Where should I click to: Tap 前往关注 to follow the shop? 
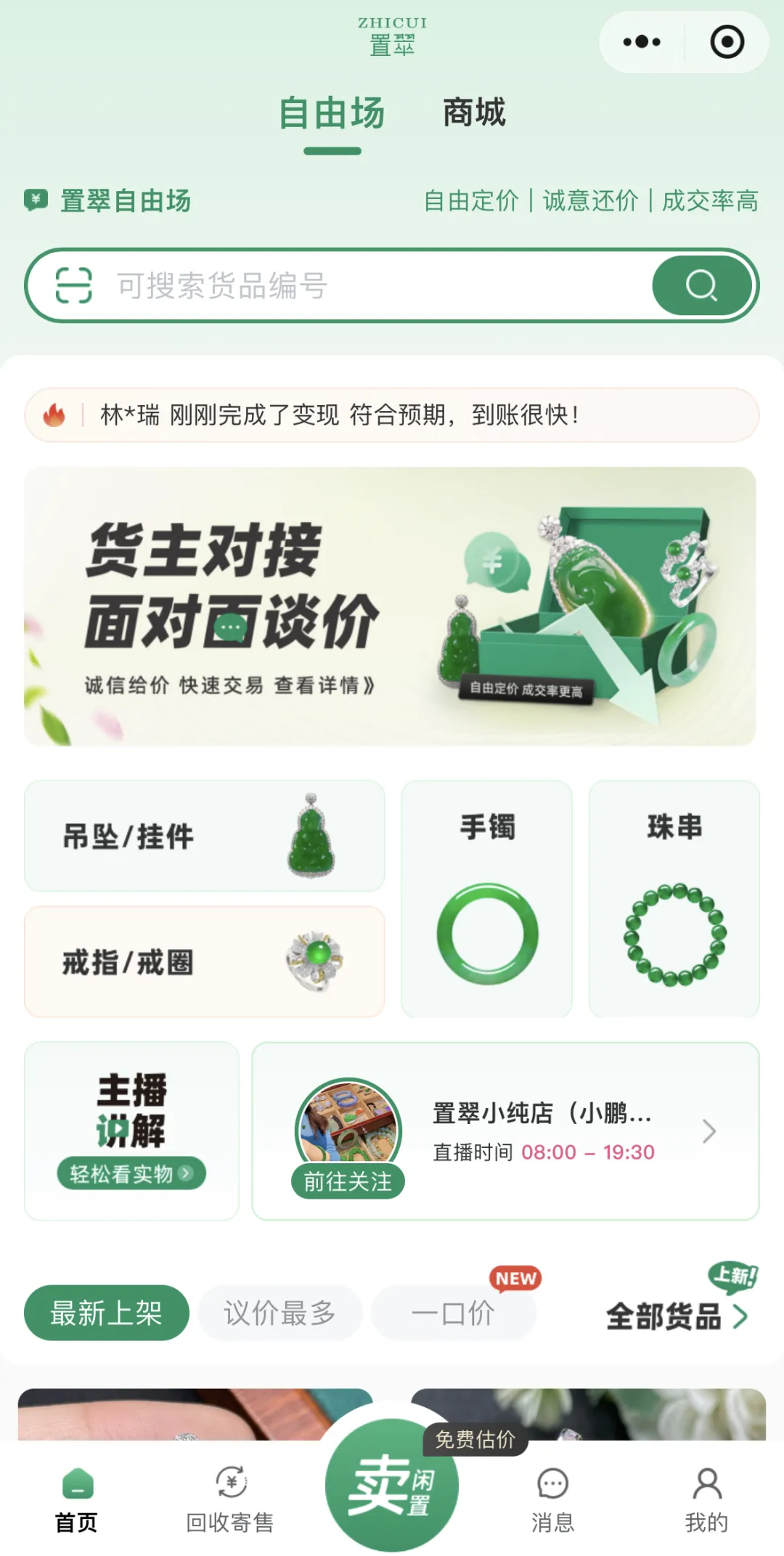(x=347, y=1181)
